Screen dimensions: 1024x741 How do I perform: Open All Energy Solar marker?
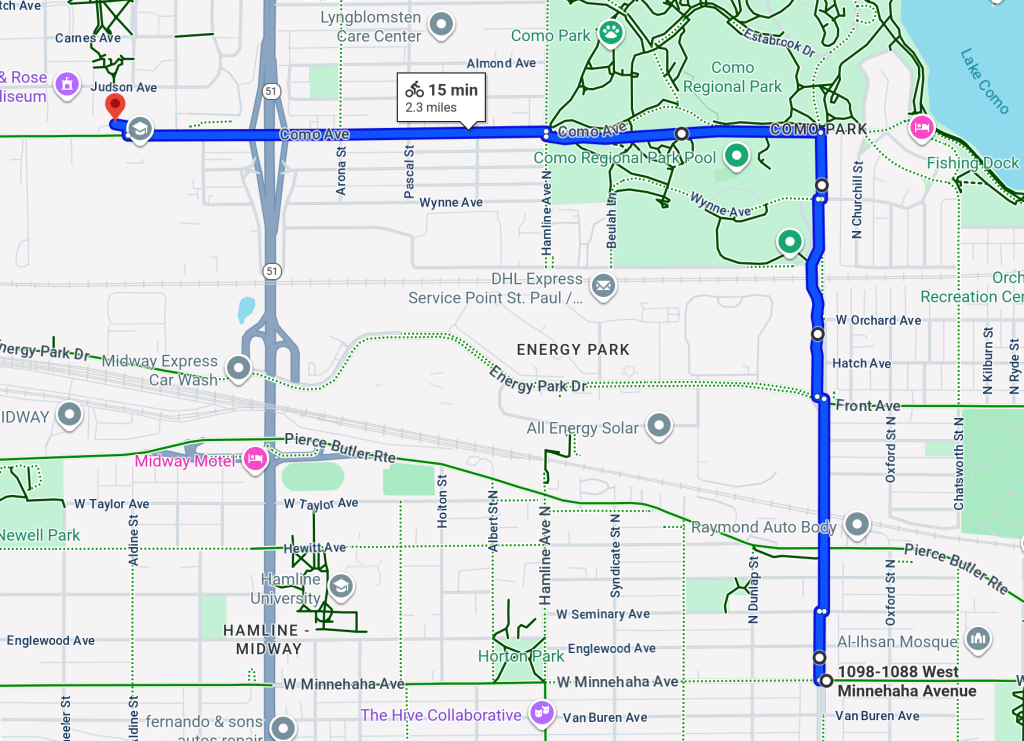click(658, 427)
